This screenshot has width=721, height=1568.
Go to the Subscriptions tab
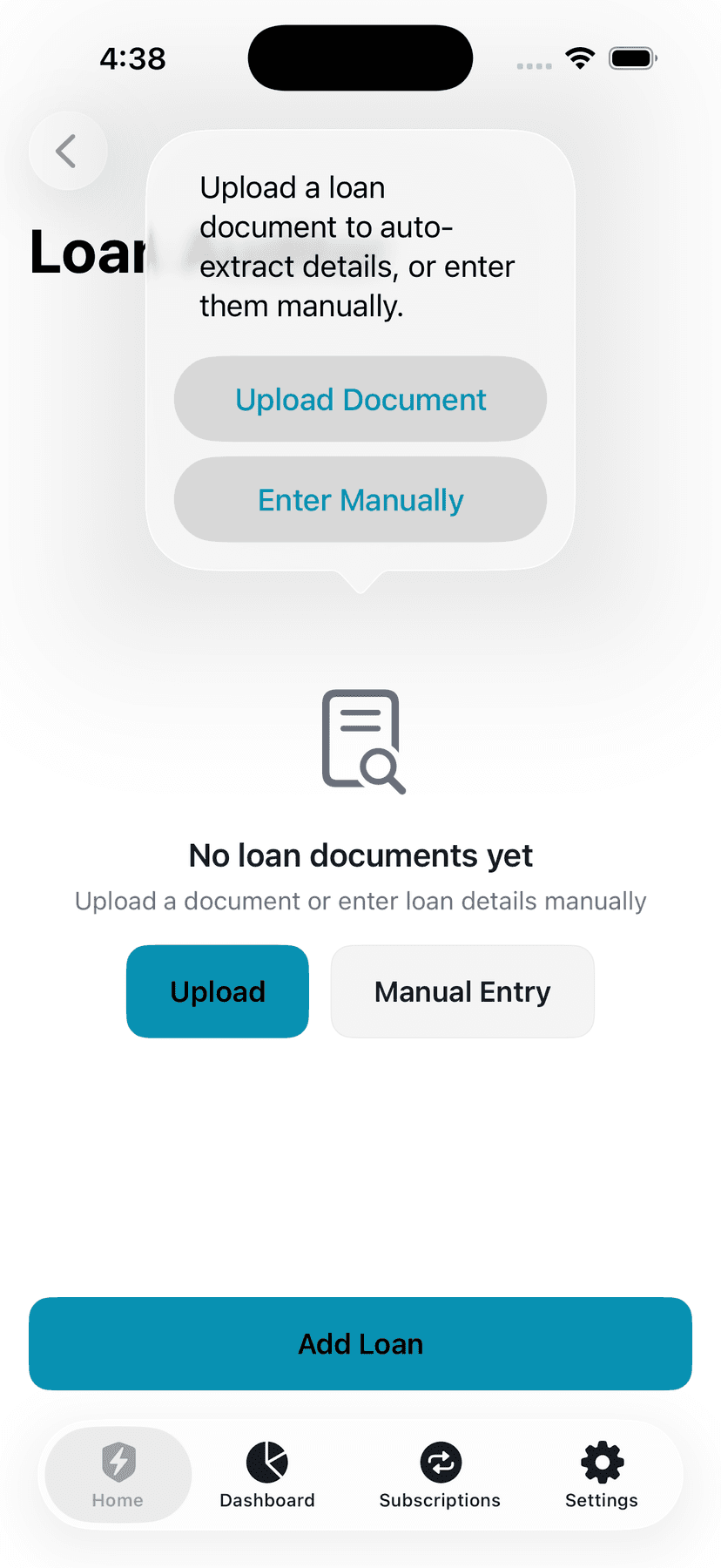pyautogui.click(x=440, y=1474)
